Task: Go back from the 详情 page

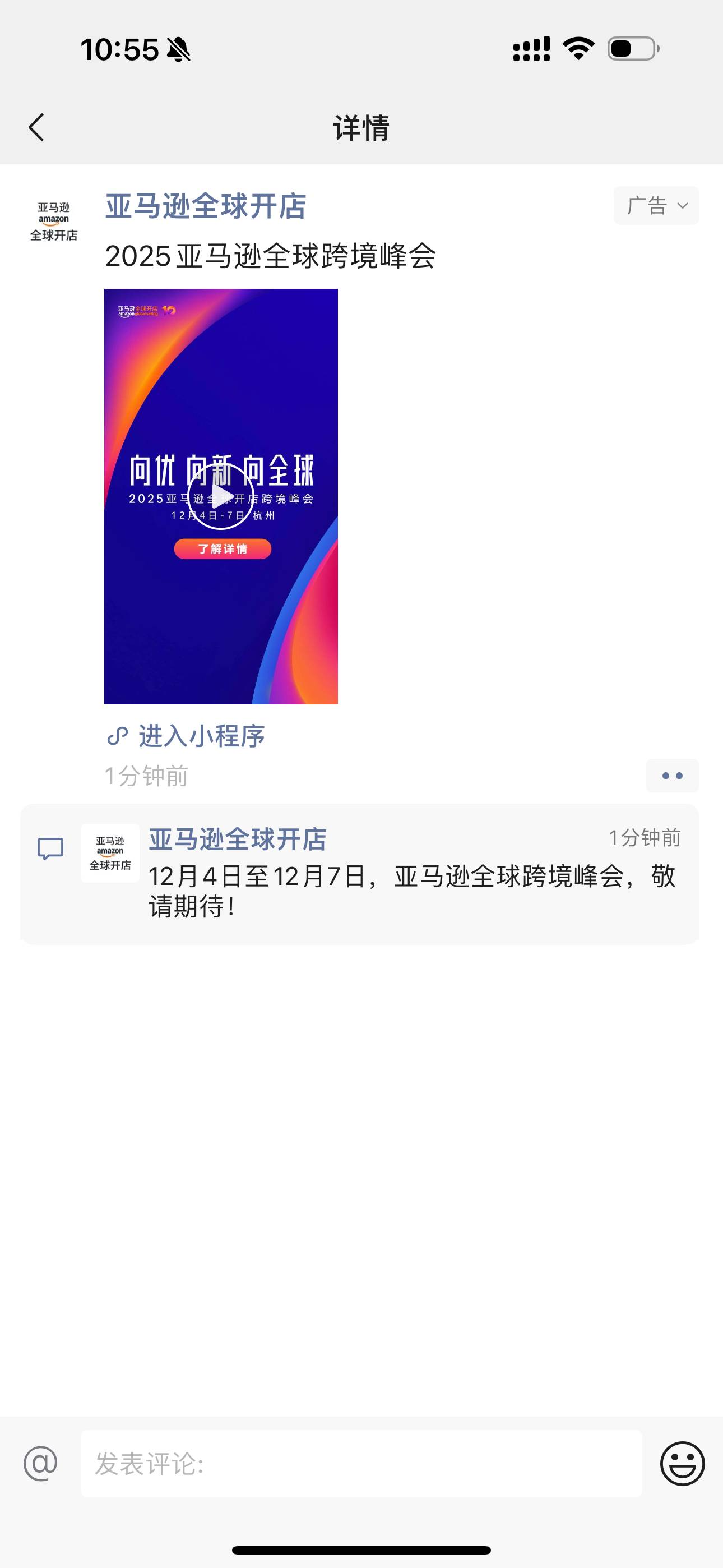Action: pyautogui.click(x=36, y=127)
